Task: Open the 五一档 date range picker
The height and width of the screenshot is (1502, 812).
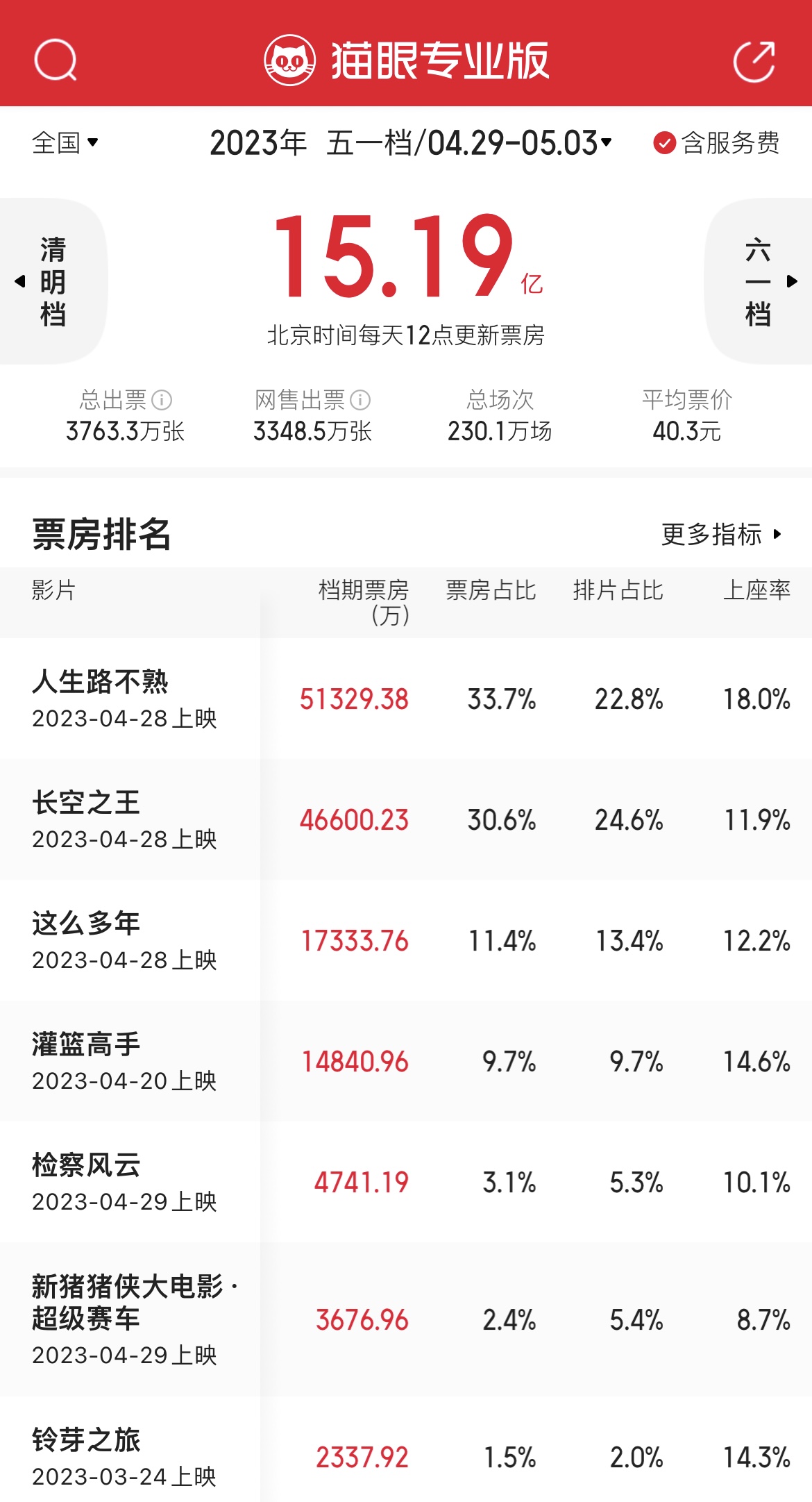Action: [468, 143]
